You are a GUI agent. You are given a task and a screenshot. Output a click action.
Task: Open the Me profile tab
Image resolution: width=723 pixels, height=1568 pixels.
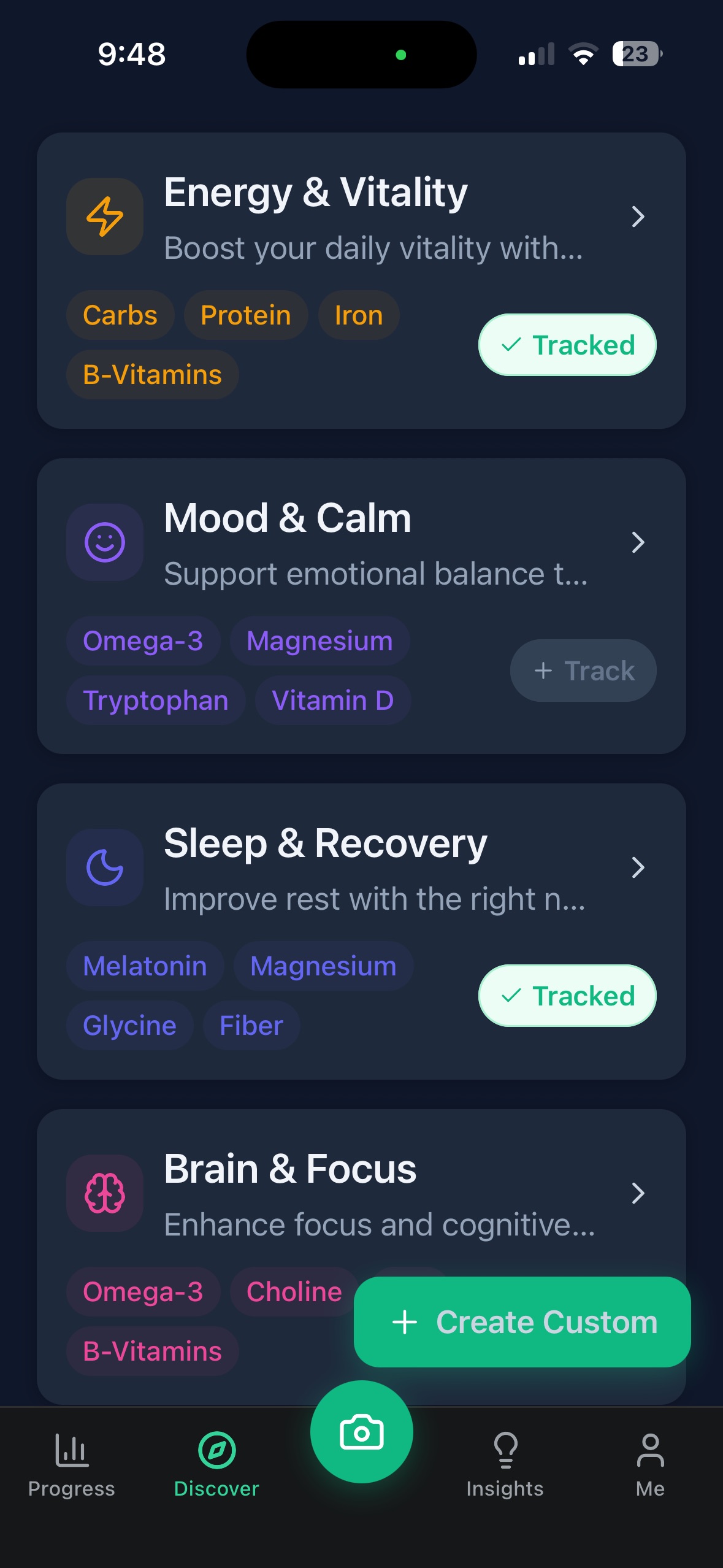coord(650,1465)
